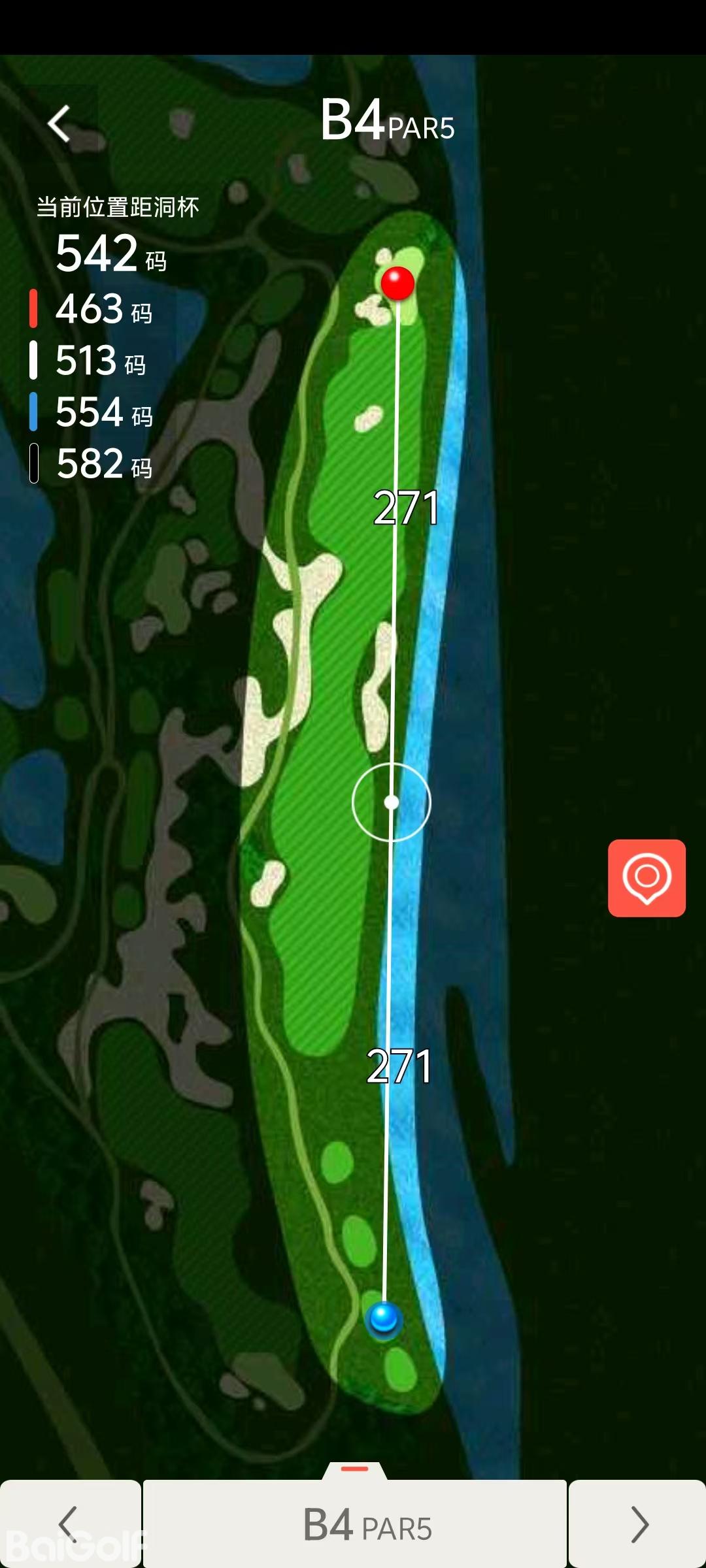Expand the bottom panel handle

tap(355, 1469)
